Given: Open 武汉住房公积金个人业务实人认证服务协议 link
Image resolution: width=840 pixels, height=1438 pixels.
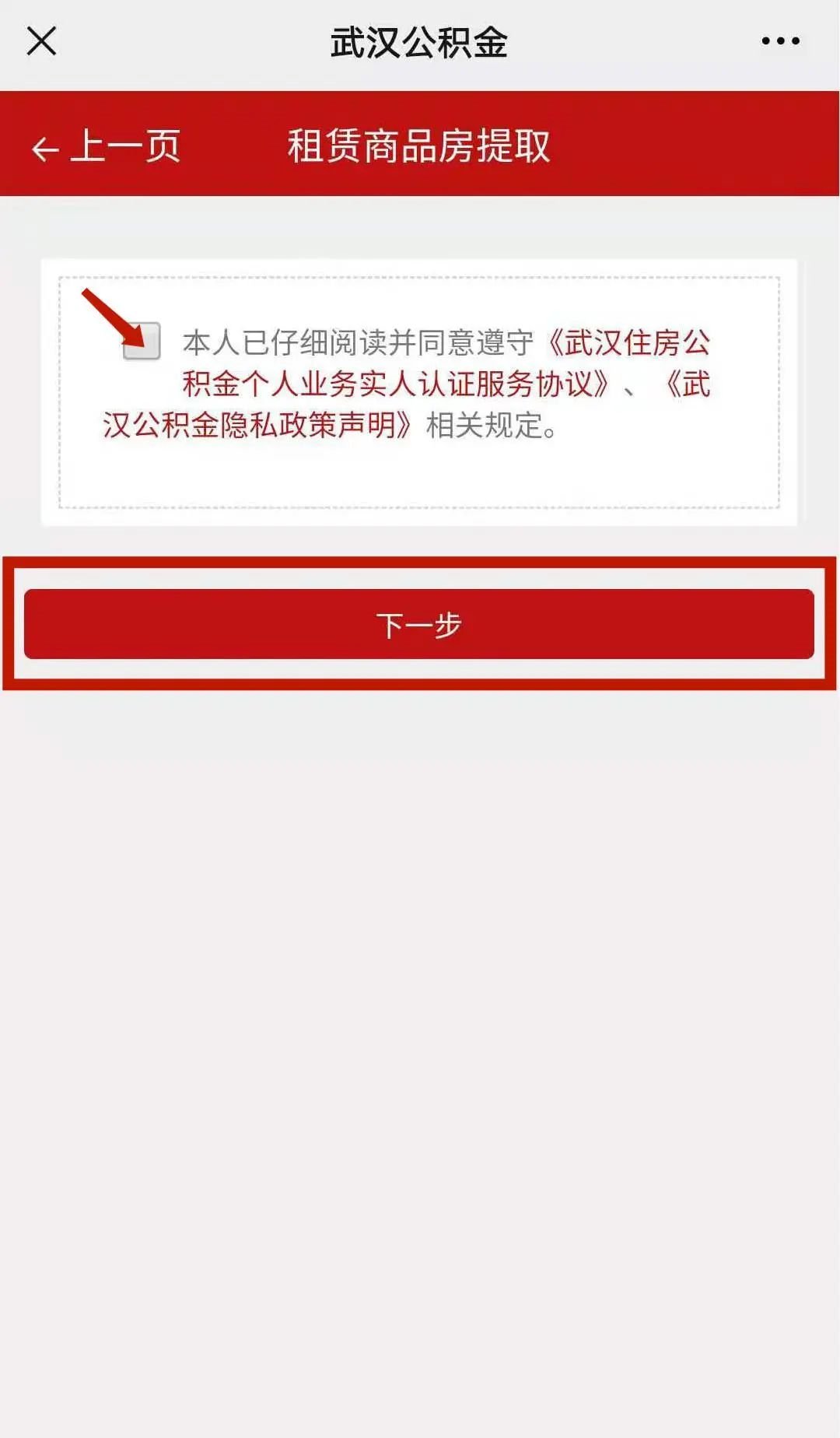Looking at the screenshot, I should click(394, 384).
